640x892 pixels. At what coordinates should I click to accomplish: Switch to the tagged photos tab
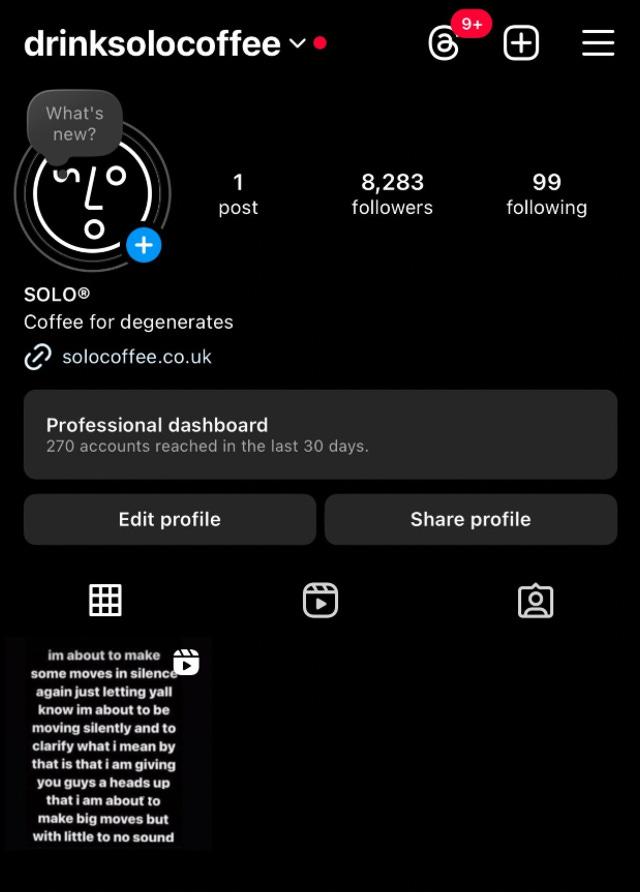click(x=535, y=600)
